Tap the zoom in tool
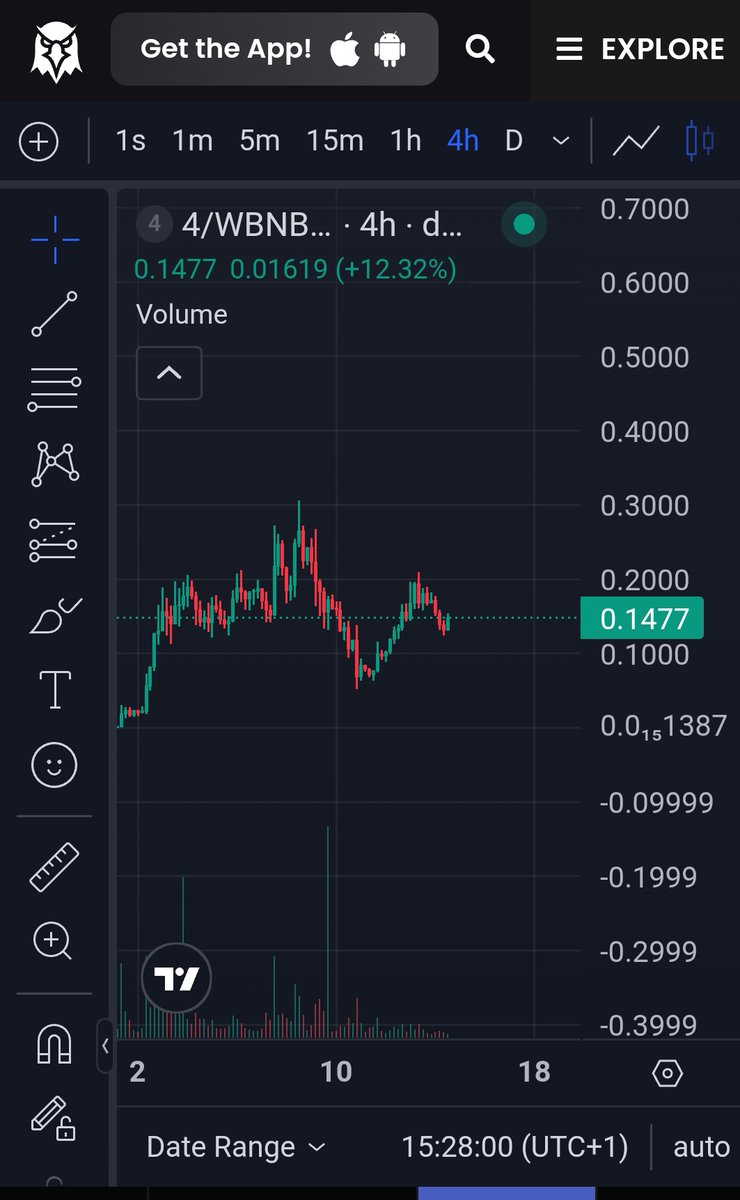The width and height of the screenshot is (740, 1200). (x=52, y=941)
